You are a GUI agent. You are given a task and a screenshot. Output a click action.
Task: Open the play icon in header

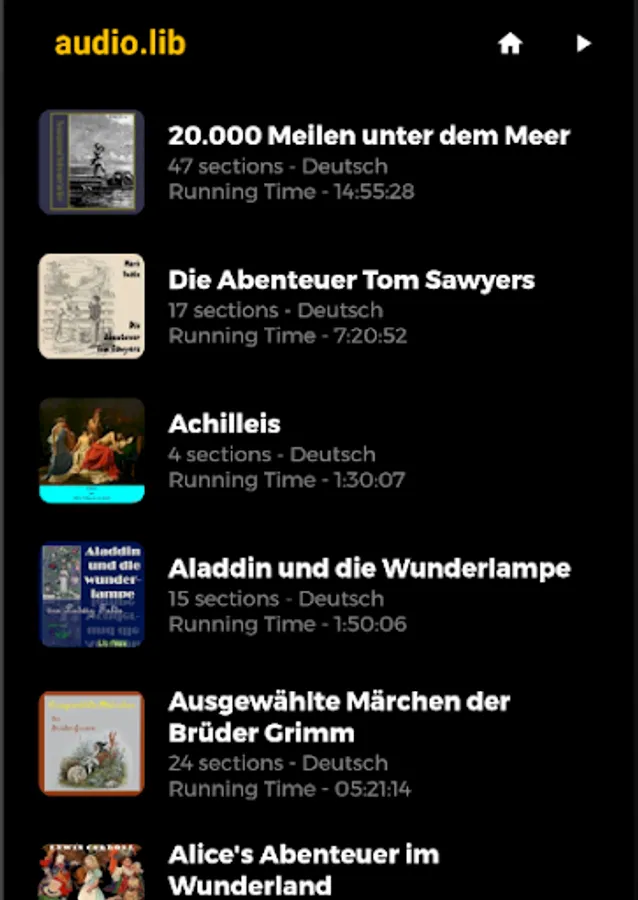[x=583, y=44]
